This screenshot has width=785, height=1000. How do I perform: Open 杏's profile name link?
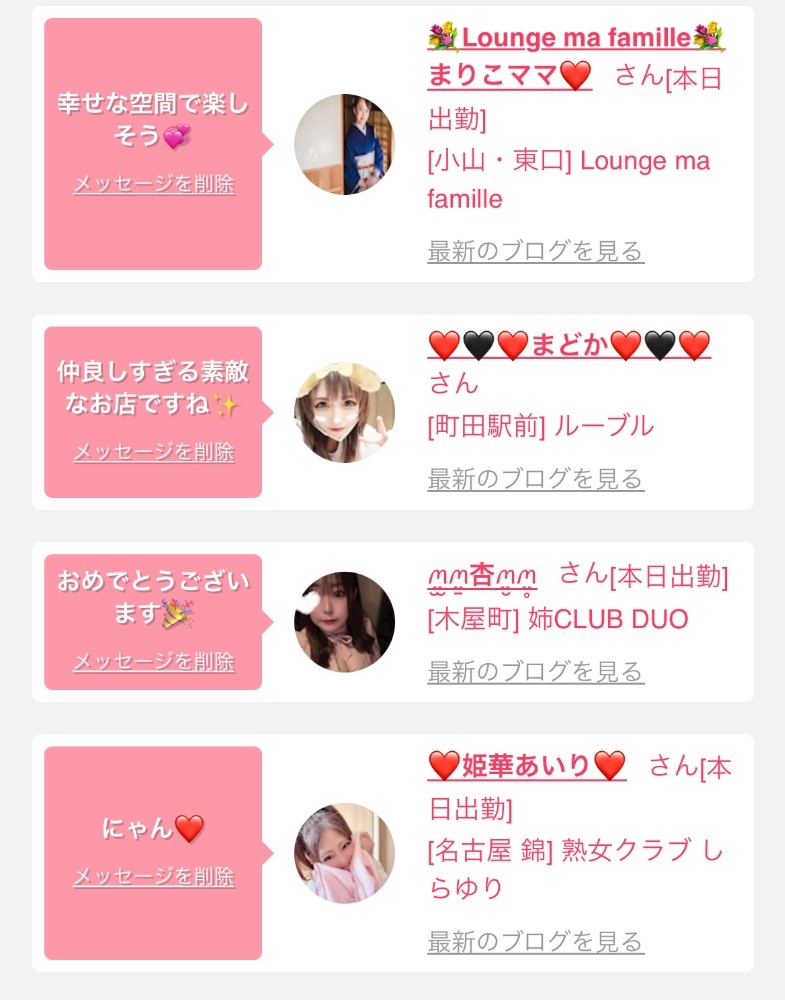pyautogui.click(x=482, y=576)
